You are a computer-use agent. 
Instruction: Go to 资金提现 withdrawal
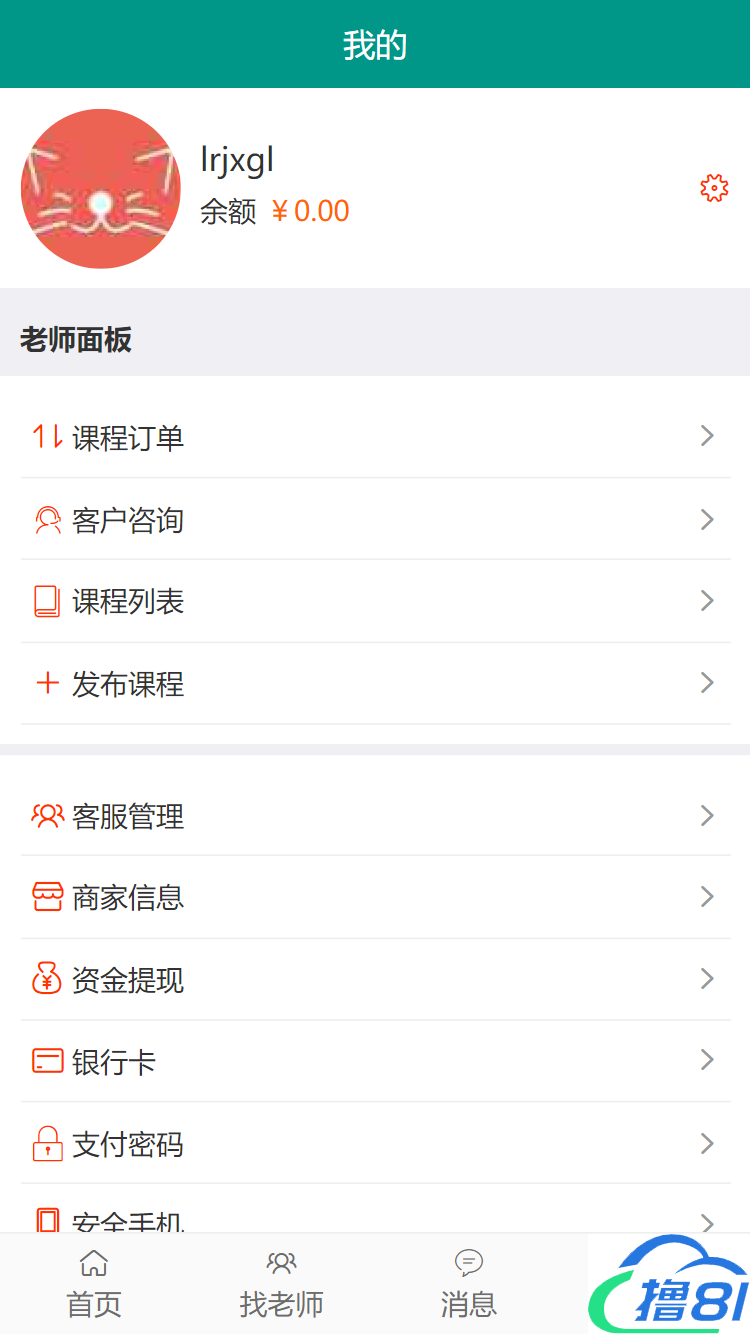[375, 979]
